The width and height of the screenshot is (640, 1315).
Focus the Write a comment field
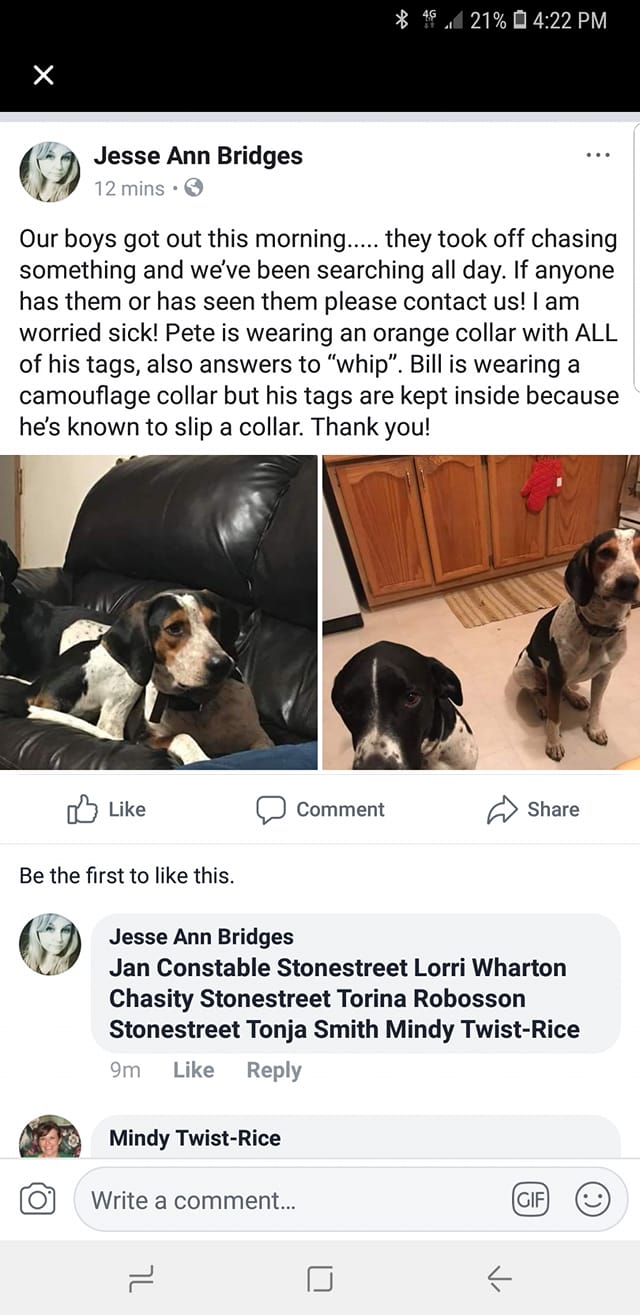click(x=290, y=1200)
